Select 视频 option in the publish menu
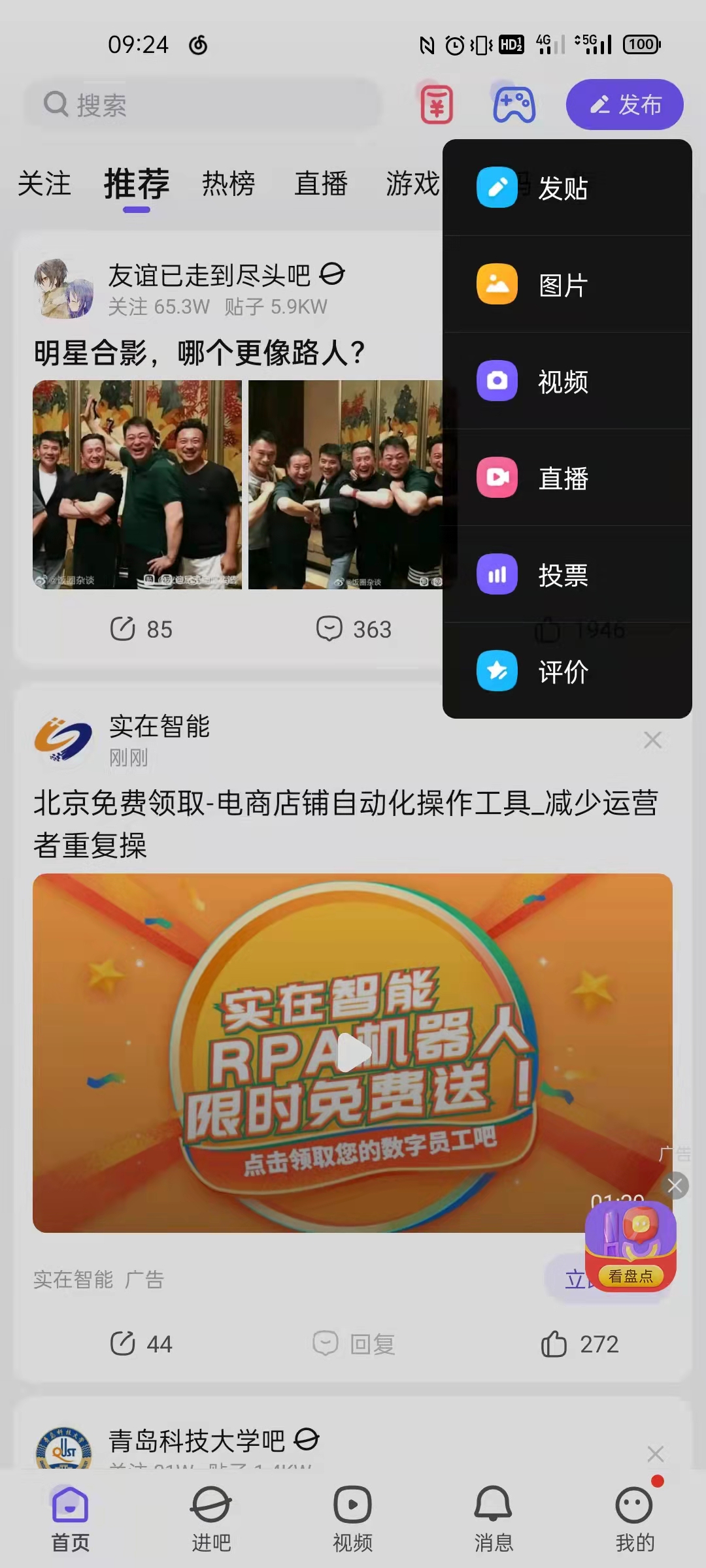 coord(562,382)
